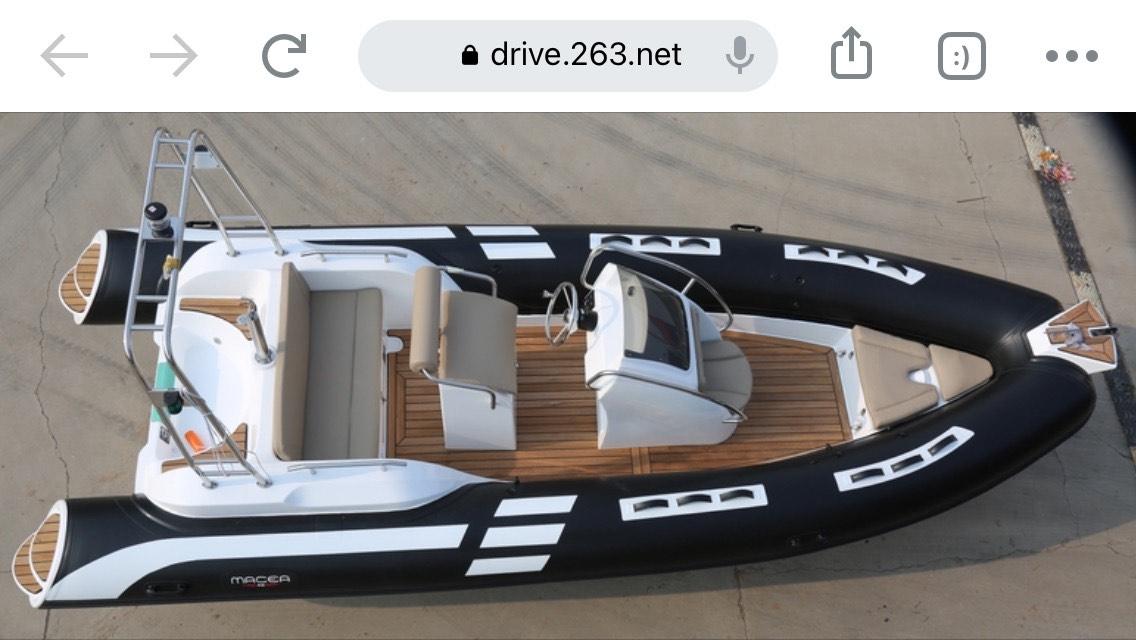
Task: Go back to the previous page
Action: [64, 56]
